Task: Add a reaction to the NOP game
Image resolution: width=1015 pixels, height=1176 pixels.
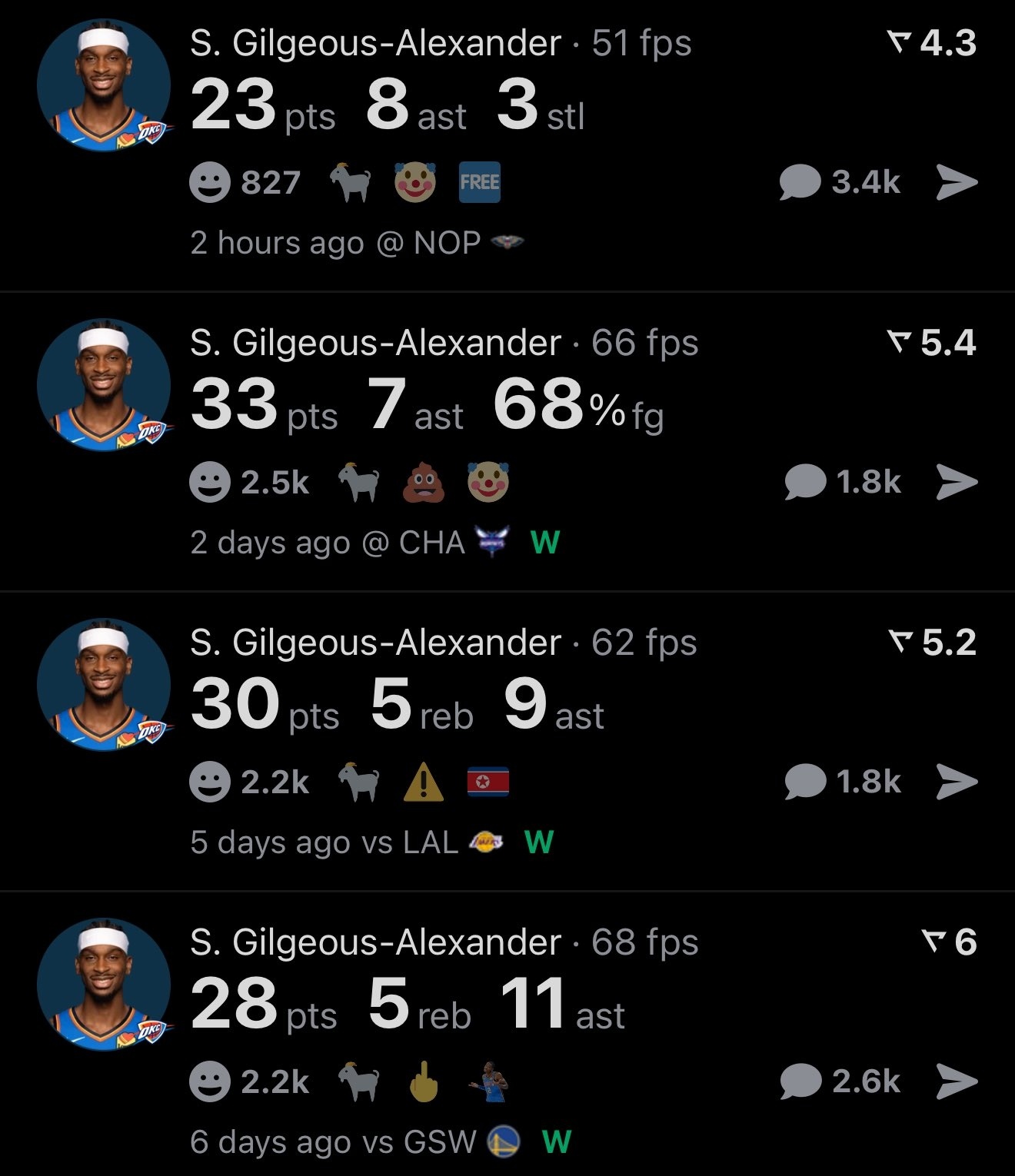Action: (210, 183)
